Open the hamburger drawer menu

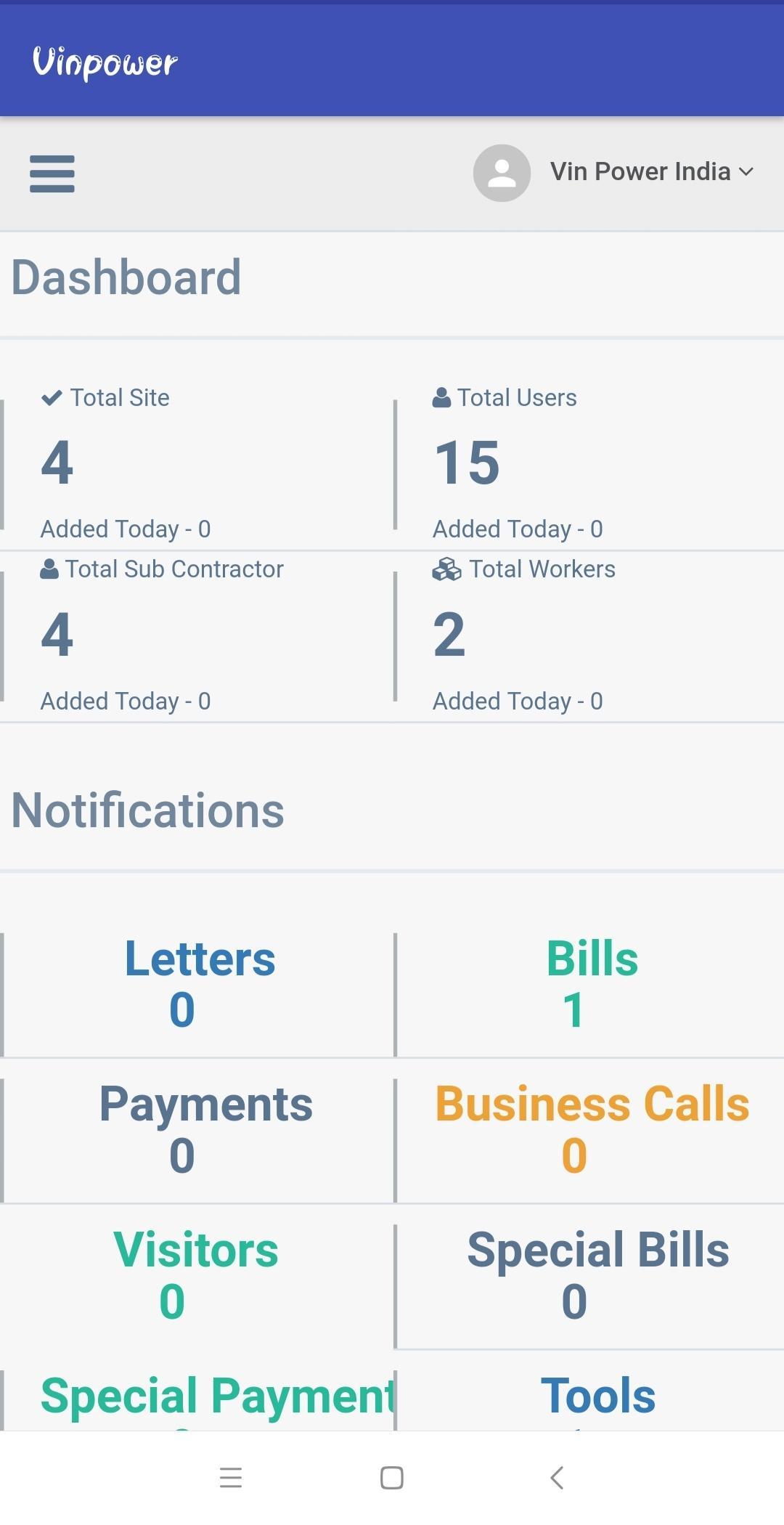click(x=52, y=174)
